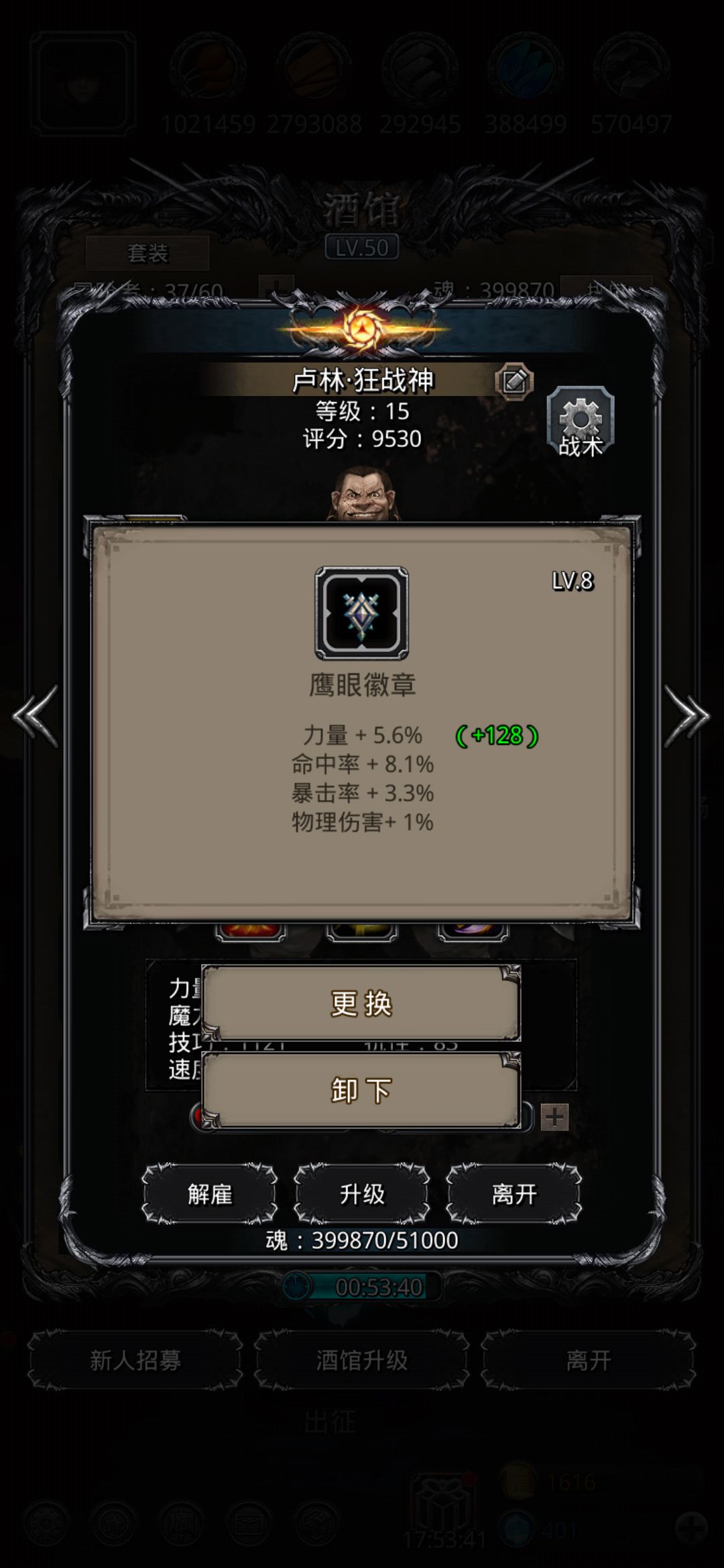This screenshot has height=1568, width=724.
Task: Tap the fire equipment slot icon
Action: coord(249,931)
